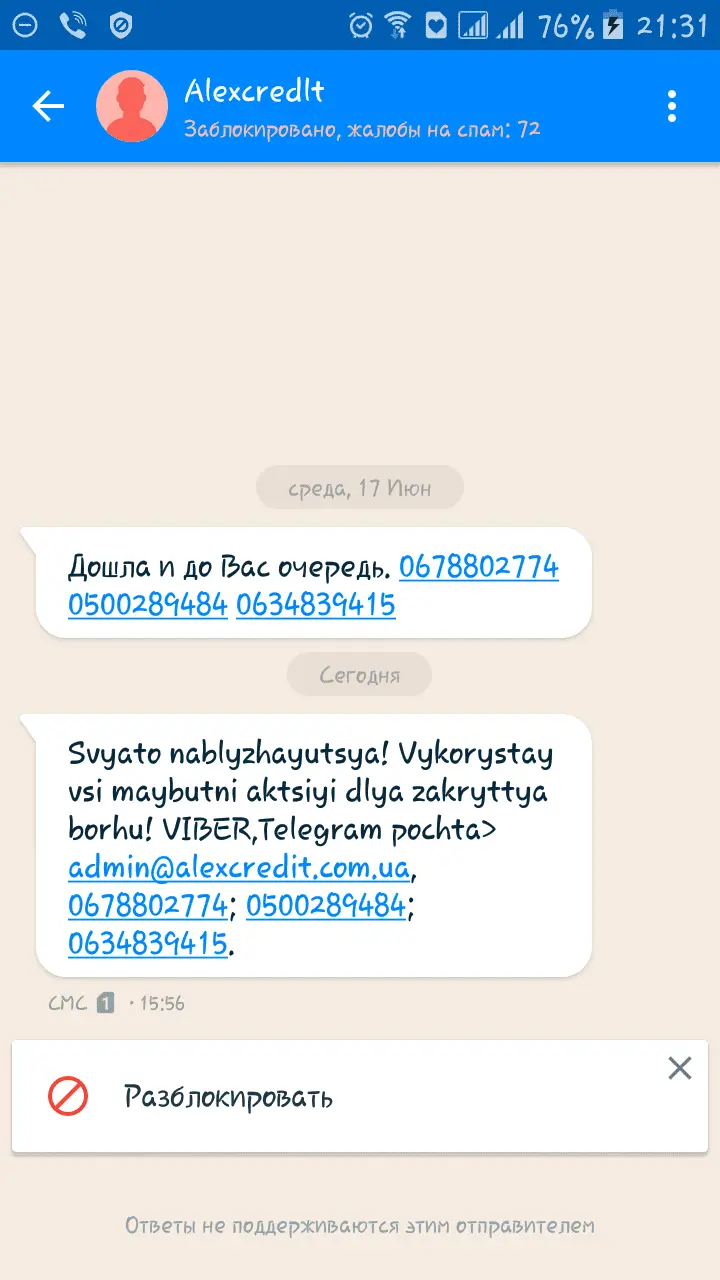Dial 0634839415 from today's Svyato message
720x1280 pixels.
(x=148, y=942)
